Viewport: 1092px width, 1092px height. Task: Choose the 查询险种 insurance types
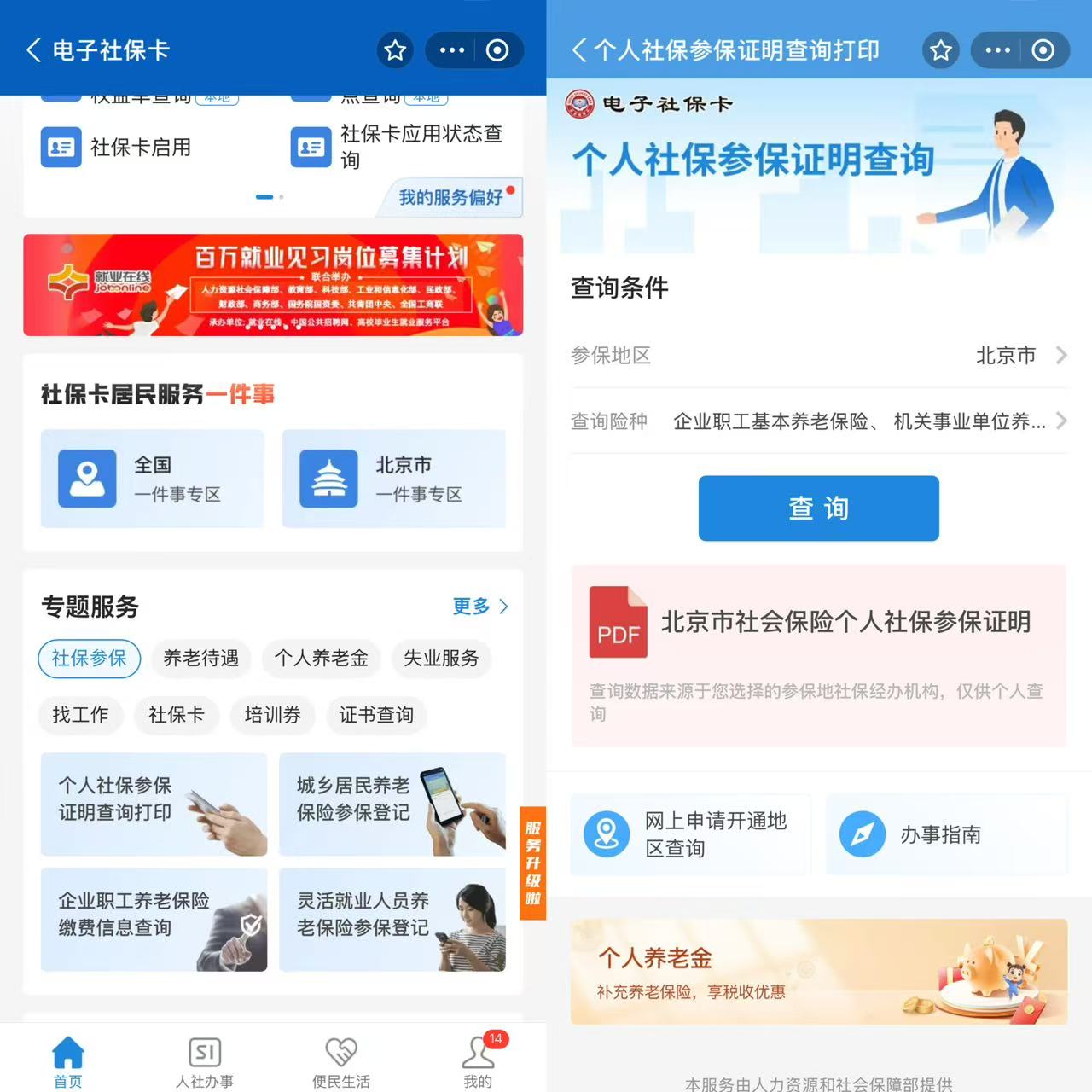[862, 421]
